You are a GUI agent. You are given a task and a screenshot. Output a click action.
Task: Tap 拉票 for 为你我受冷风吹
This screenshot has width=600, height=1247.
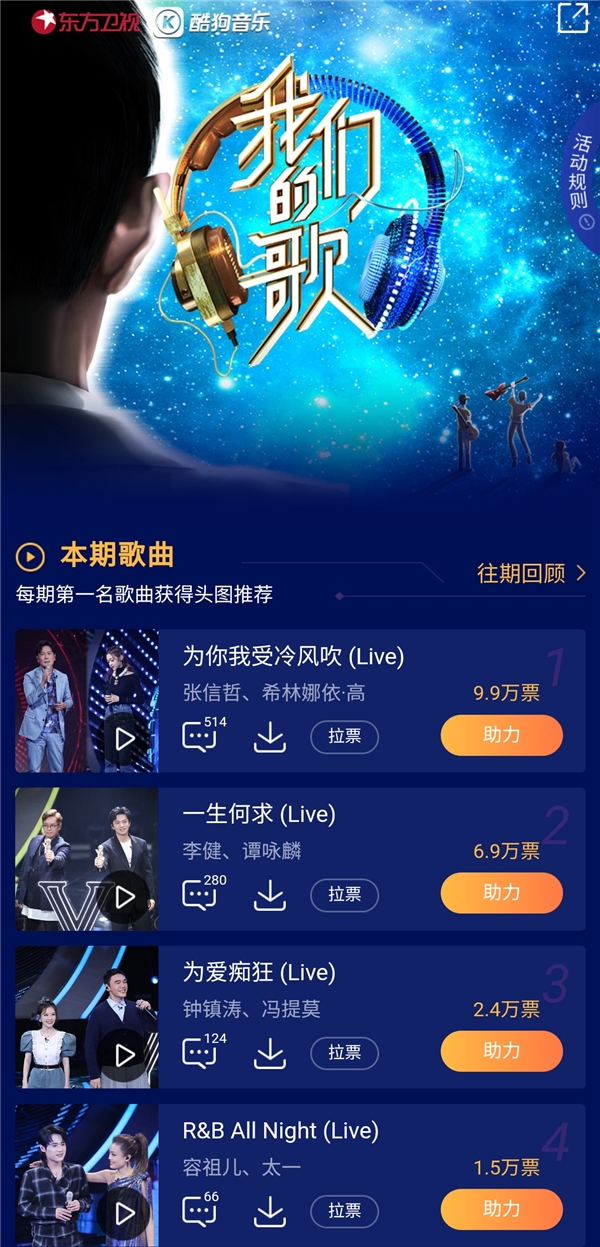[x=344, y=738]
